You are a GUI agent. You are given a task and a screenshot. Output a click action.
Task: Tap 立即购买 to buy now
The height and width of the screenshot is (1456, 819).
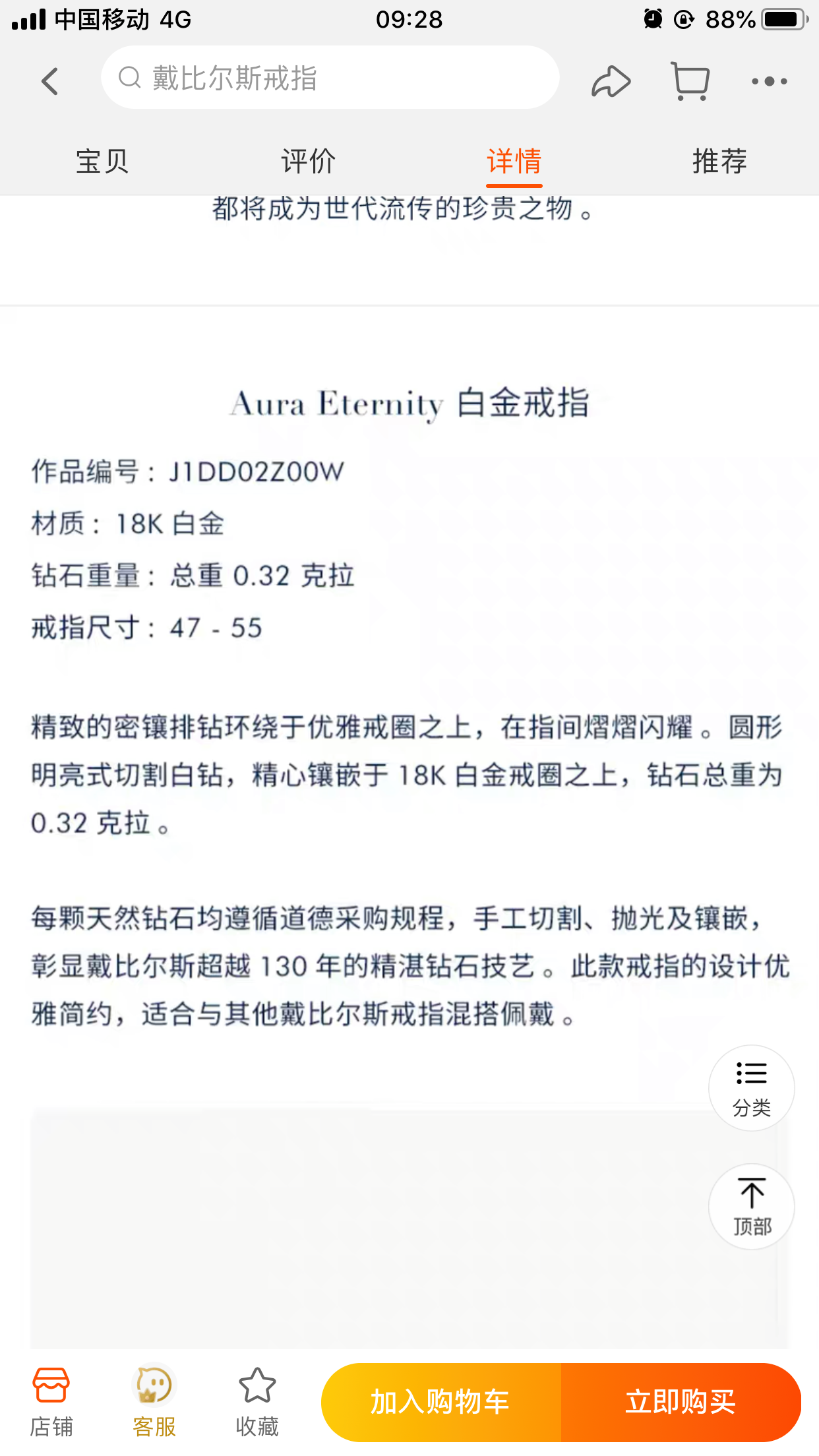coord(681,1402)
